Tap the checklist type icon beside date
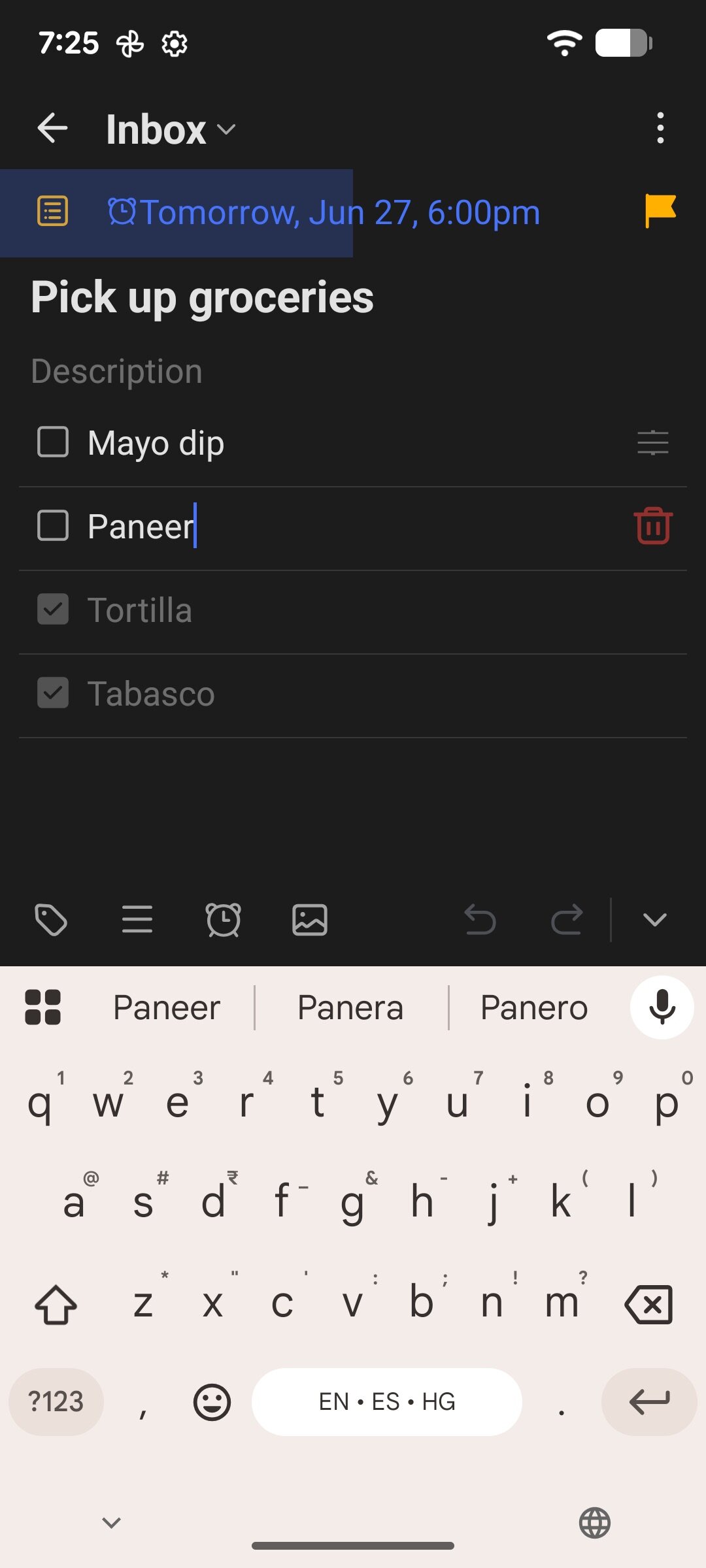 click(x=52, y=212)
